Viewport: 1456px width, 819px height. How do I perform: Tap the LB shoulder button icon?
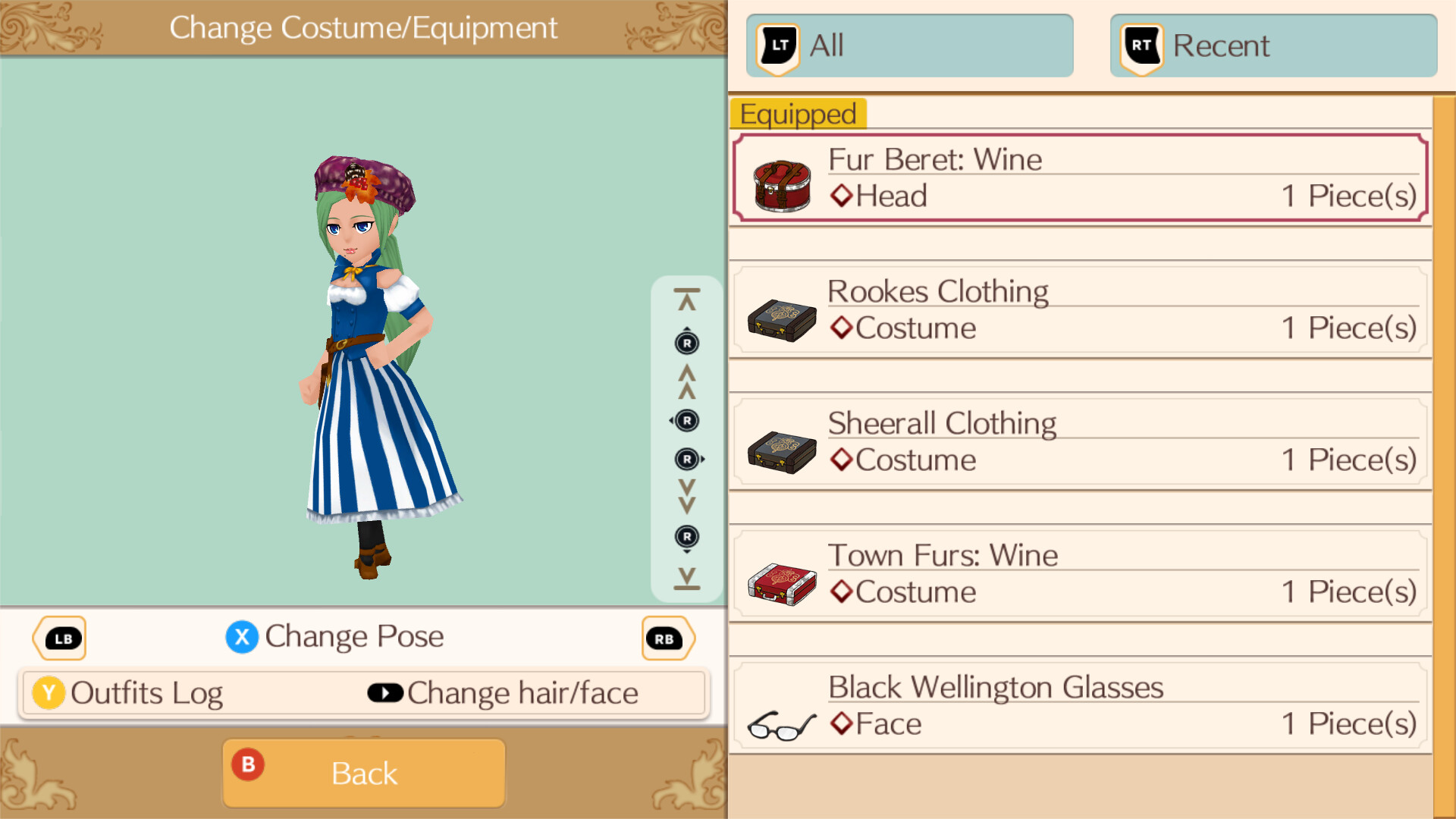[x=61, y=639]
